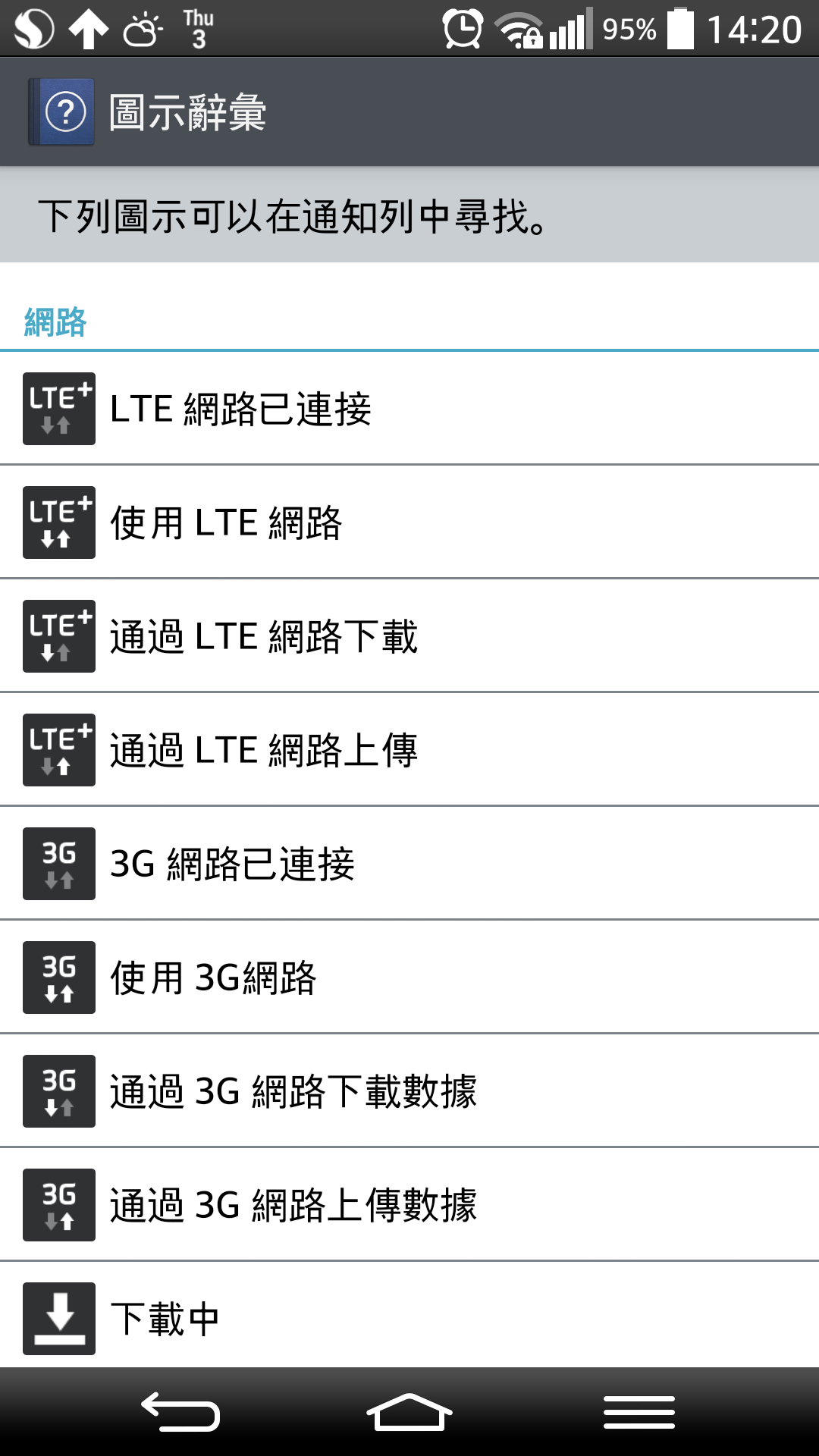
Task: Go back using the navigation bar back button
Action: point(180,1412)
